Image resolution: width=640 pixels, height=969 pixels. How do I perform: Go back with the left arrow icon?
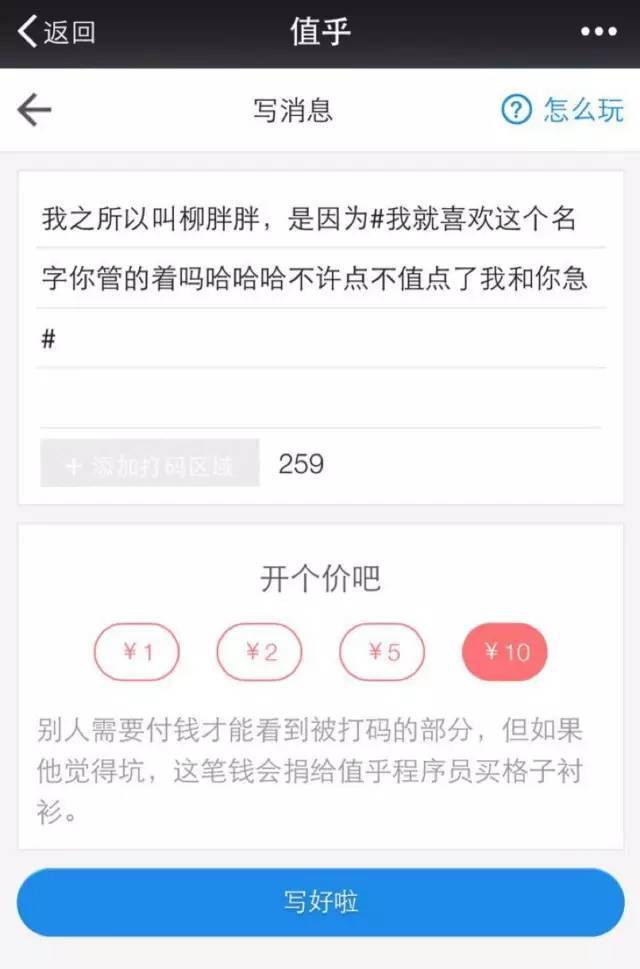pos(34,110)
